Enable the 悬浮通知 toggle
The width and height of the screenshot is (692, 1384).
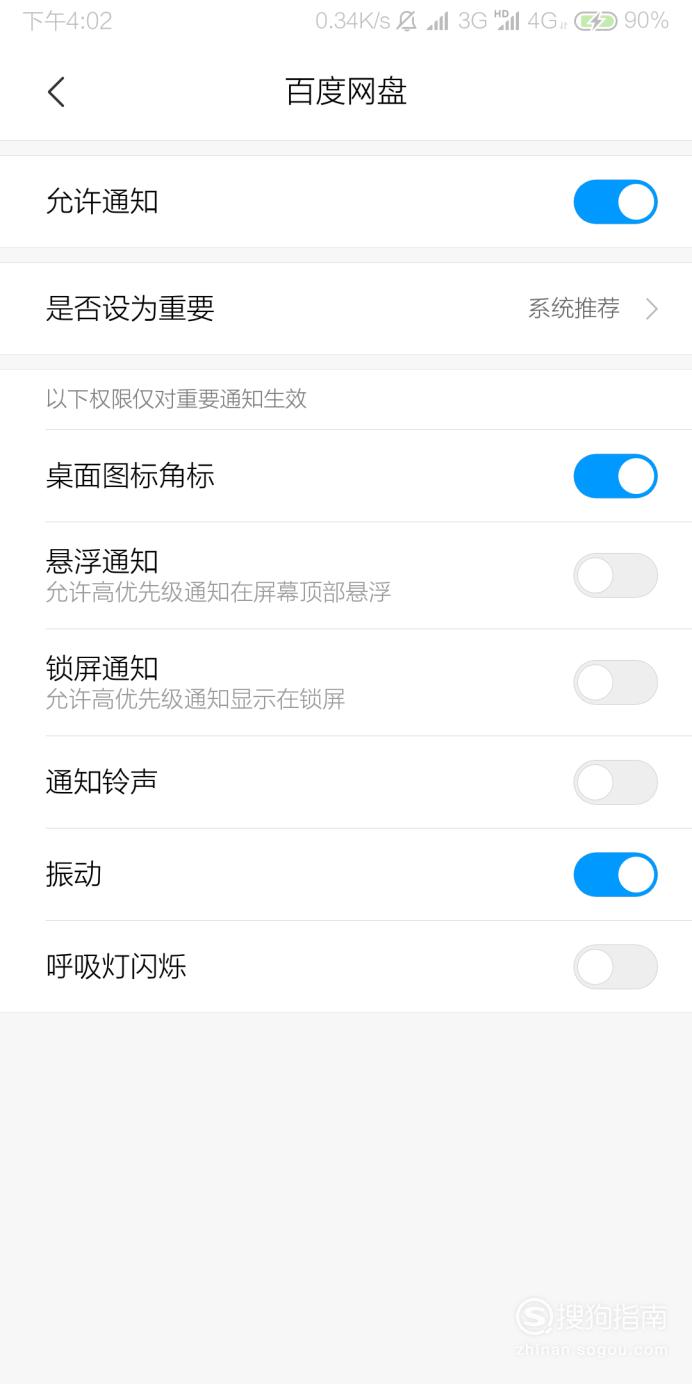(615, 575)
